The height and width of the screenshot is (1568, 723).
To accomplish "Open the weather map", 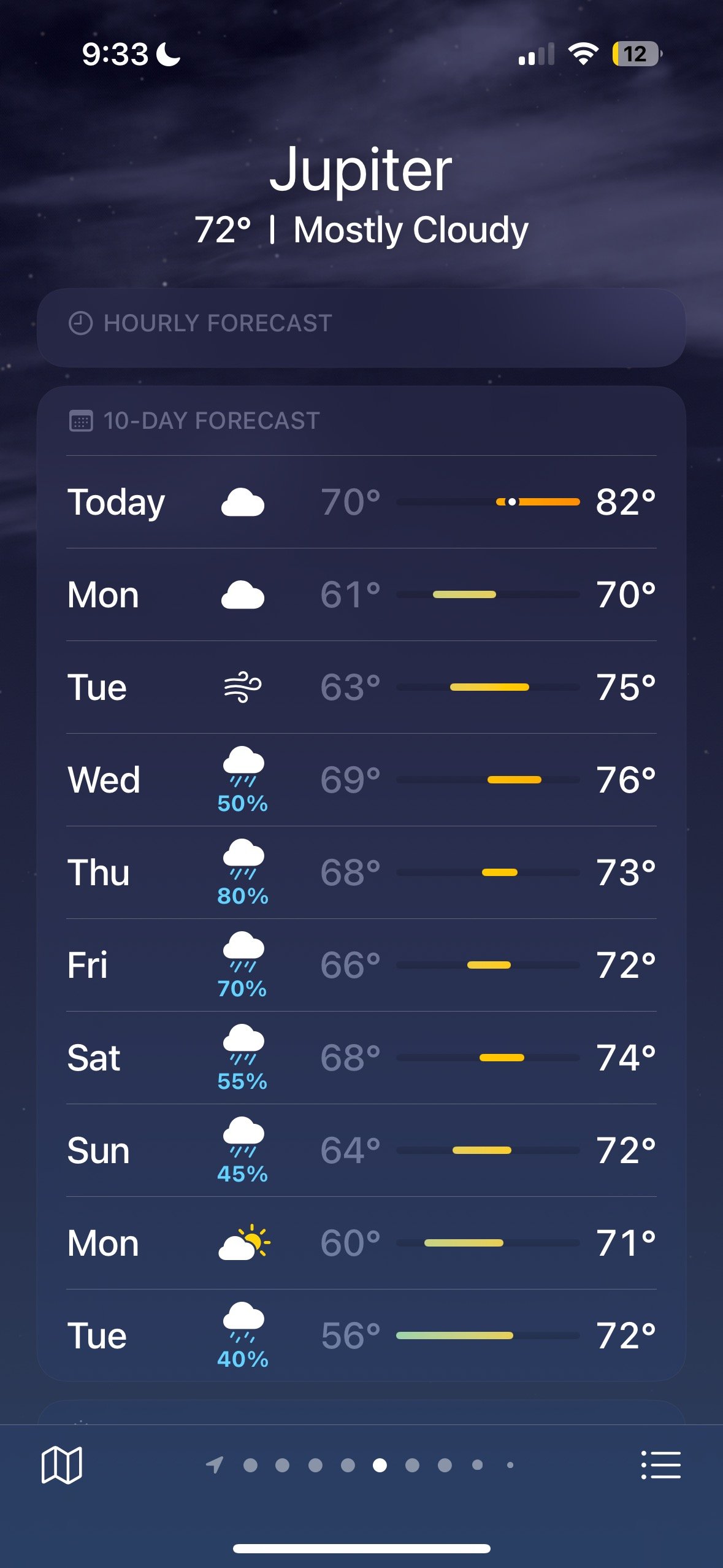I will click(61, 1465).
